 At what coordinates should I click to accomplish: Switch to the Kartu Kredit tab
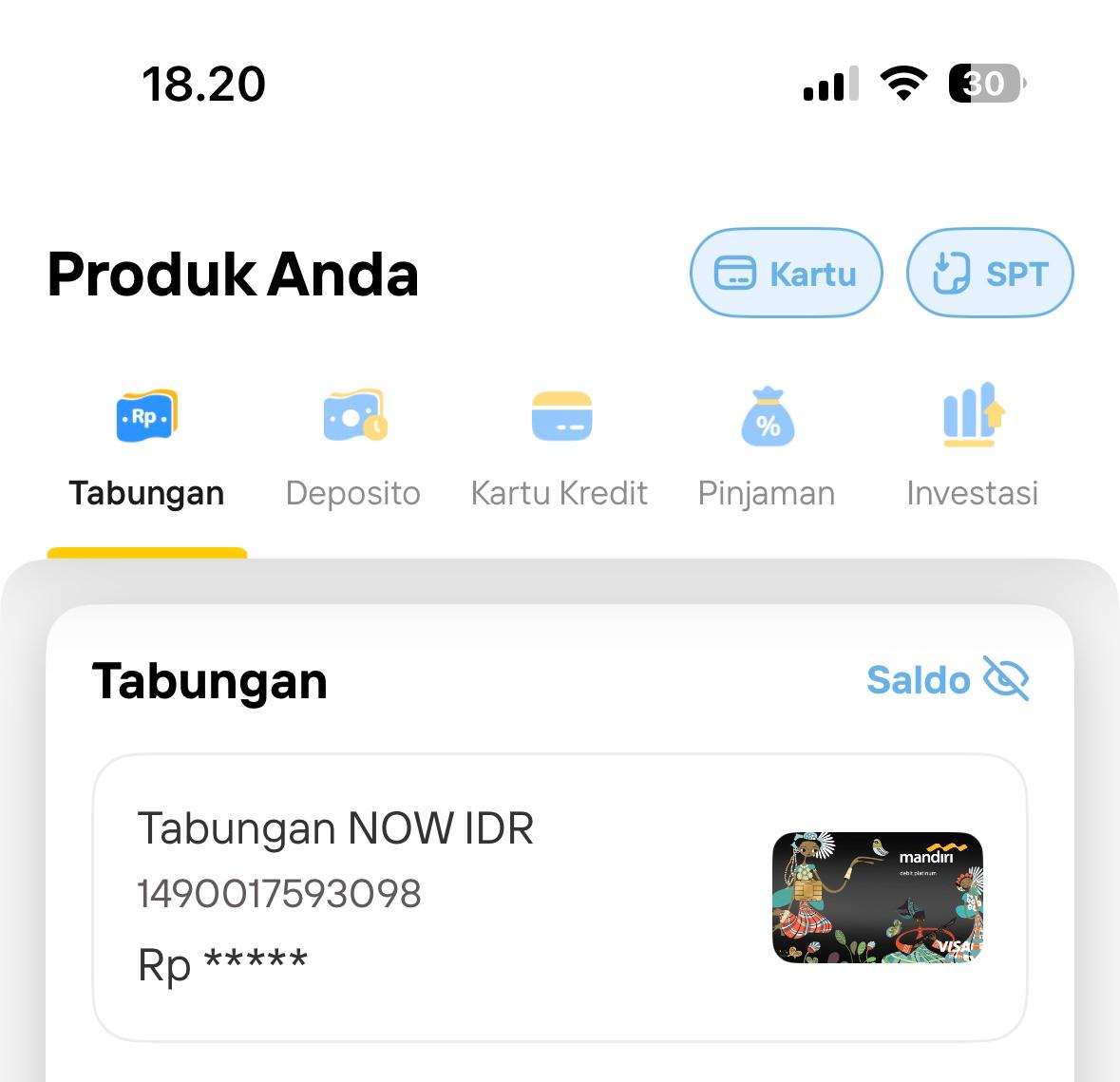(560, 449)
